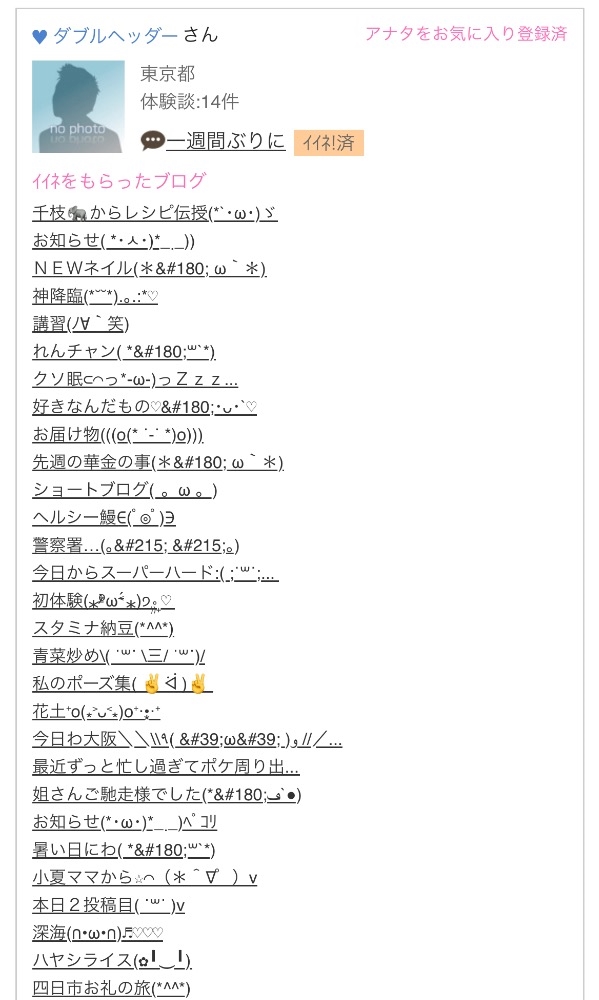The image size is (599, 1000).
Task: Tap the no photo profile picture
Action: tap(78, 107)
